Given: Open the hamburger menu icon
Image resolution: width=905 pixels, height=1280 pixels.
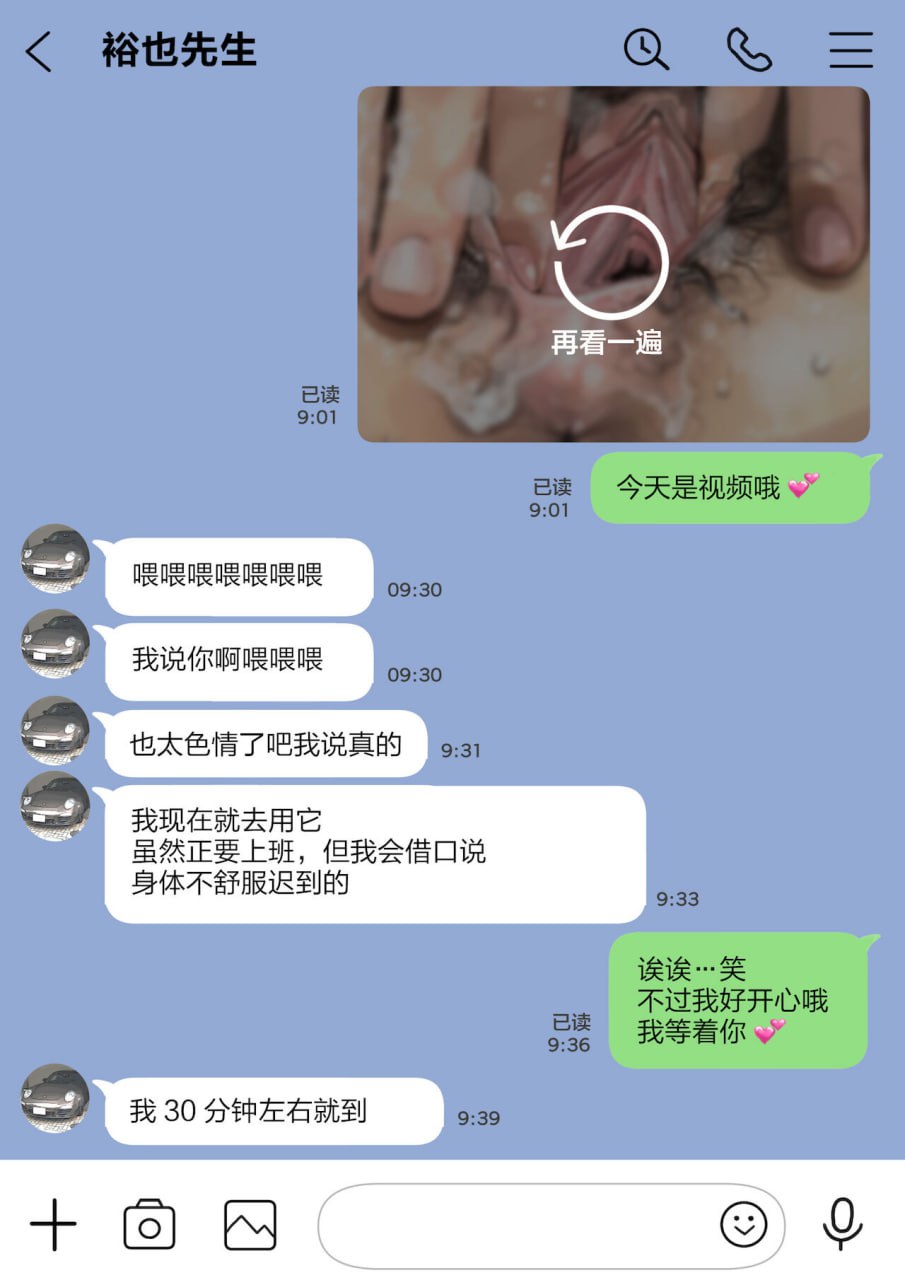Looking at the screenshot, I should tap(851, 49).
